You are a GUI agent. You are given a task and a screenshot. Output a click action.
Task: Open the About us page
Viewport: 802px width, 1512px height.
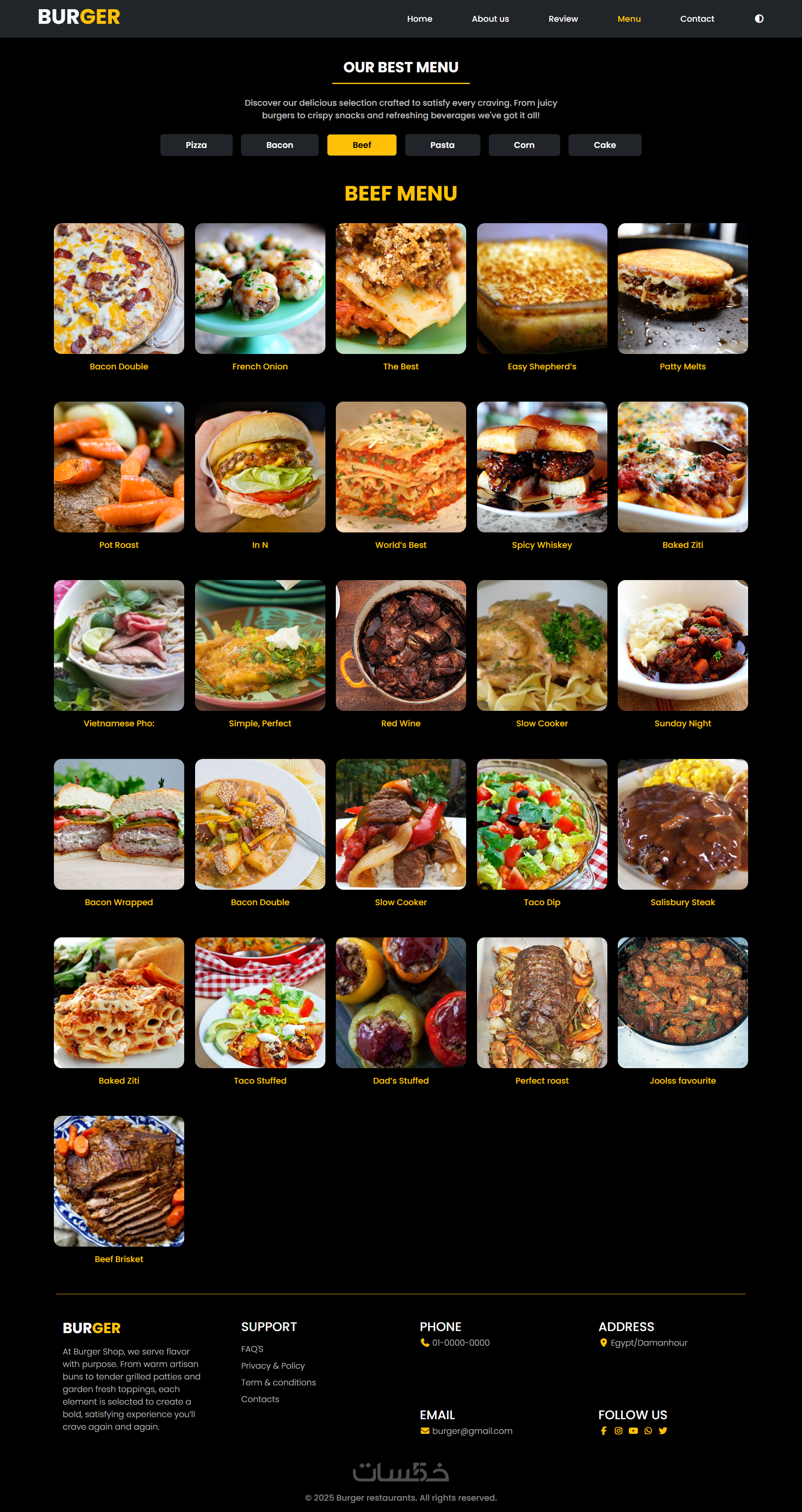click(x=490, y=19)
